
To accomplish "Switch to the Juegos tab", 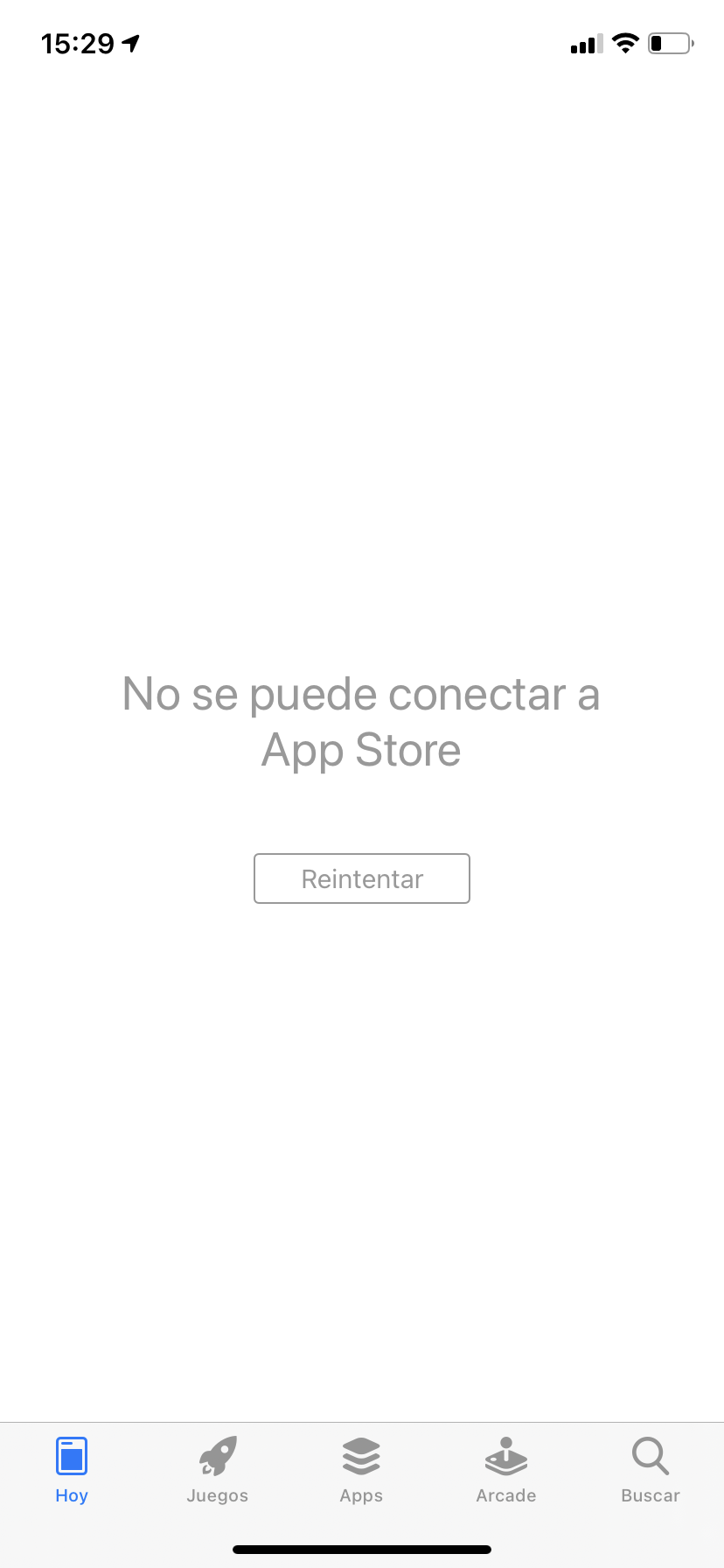I will coord(218,1470).
